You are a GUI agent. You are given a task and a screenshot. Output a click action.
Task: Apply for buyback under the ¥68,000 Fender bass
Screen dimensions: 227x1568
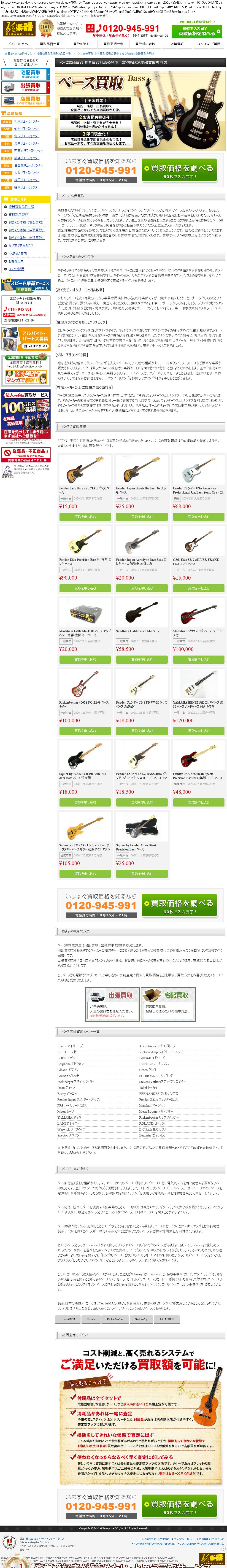tap(198, 517)
